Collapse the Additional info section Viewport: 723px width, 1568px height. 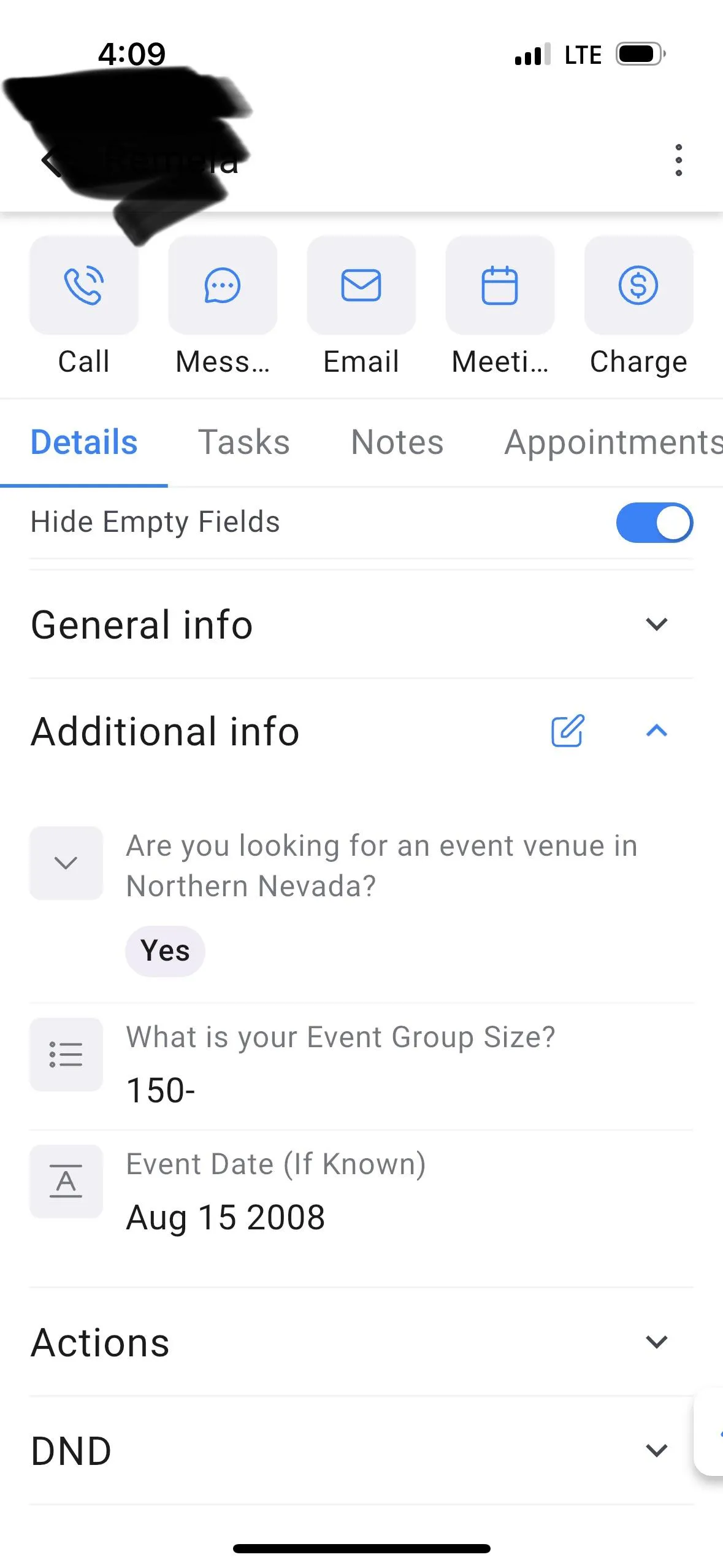point(656,731)
